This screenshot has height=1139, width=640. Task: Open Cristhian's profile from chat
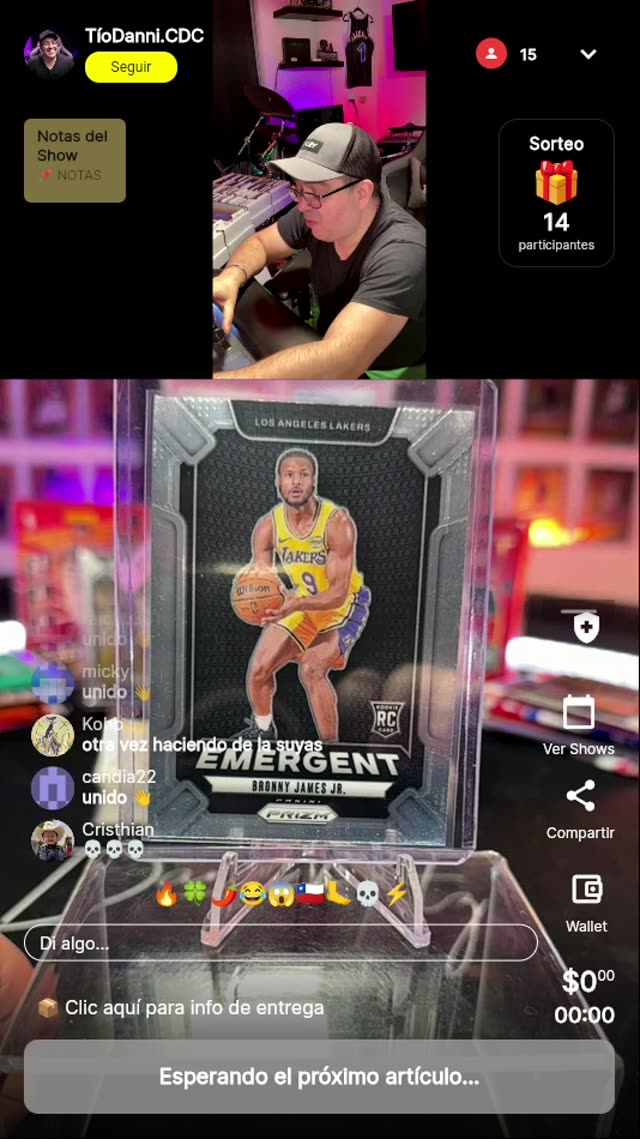(x=52, y=840)
